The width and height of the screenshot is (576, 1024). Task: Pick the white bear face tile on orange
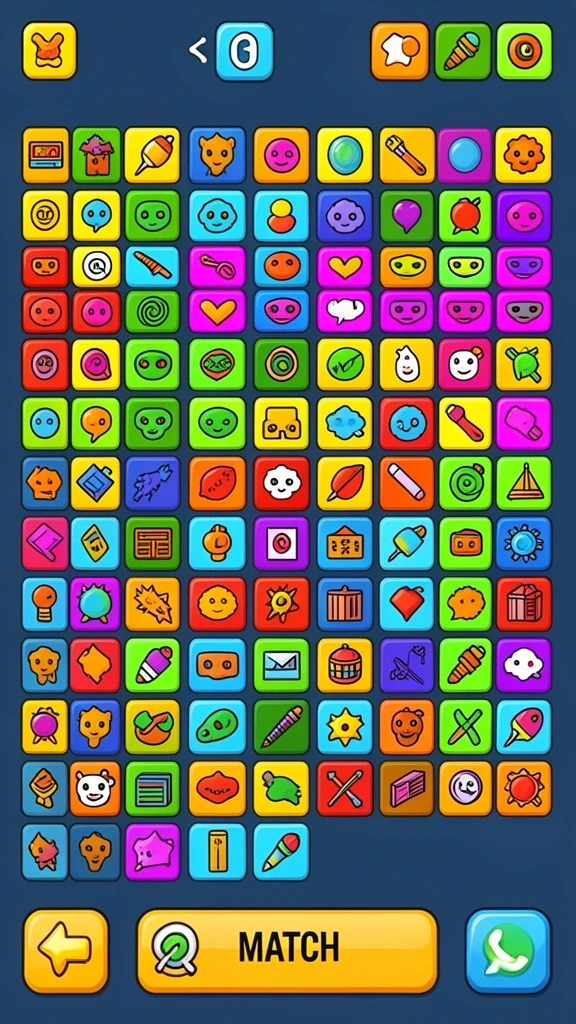95,788
